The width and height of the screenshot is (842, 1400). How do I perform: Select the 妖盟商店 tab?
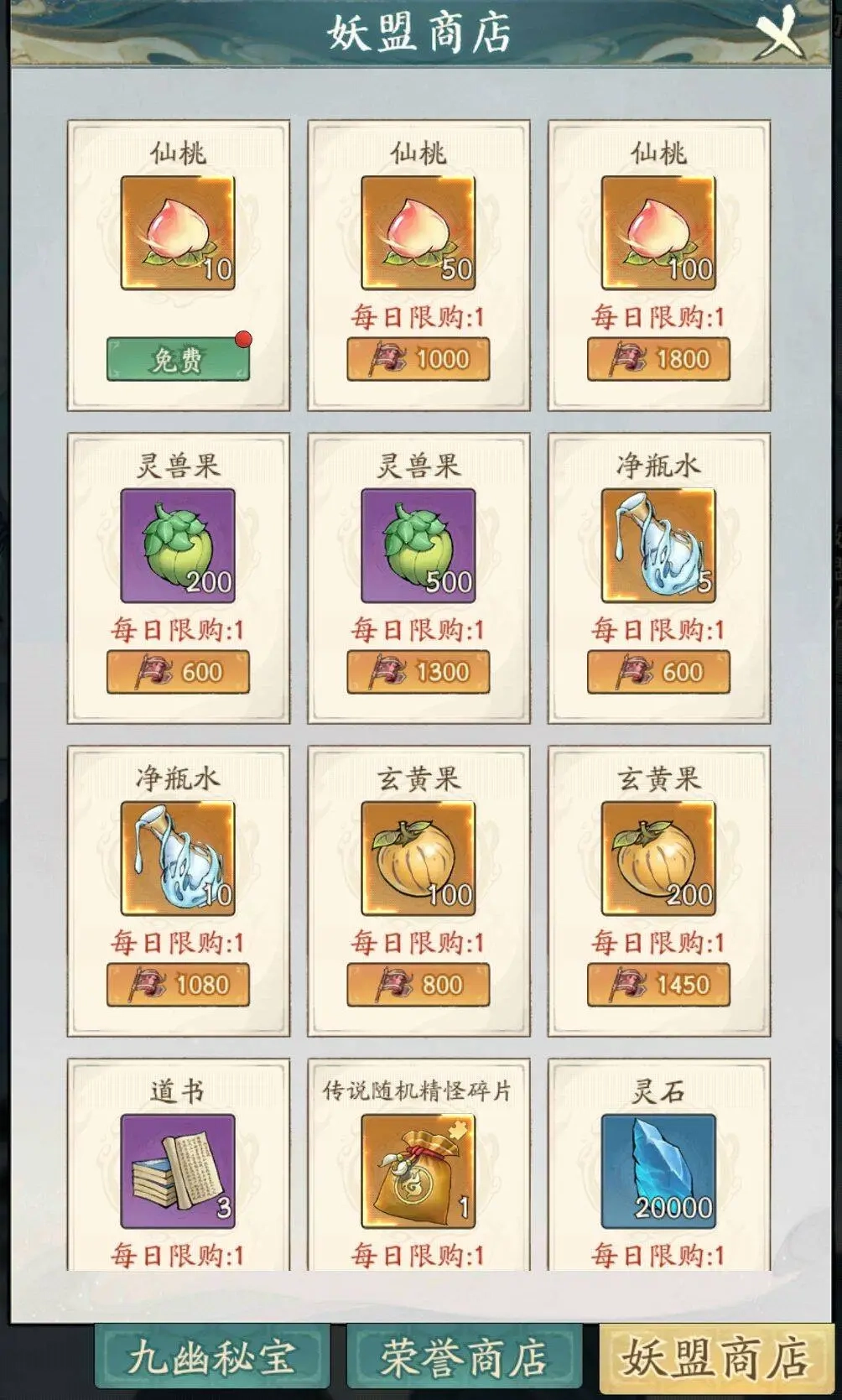click(x=715, y=1358)
